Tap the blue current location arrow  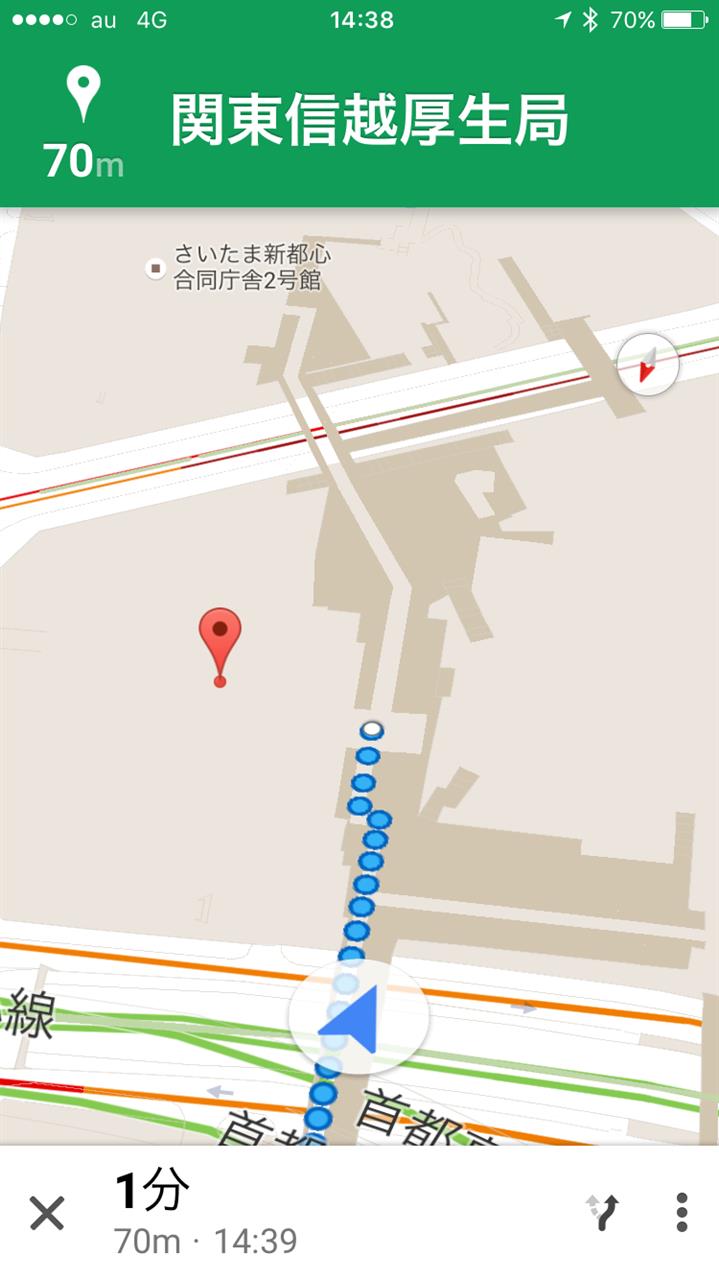click(x=357, y=1019)
